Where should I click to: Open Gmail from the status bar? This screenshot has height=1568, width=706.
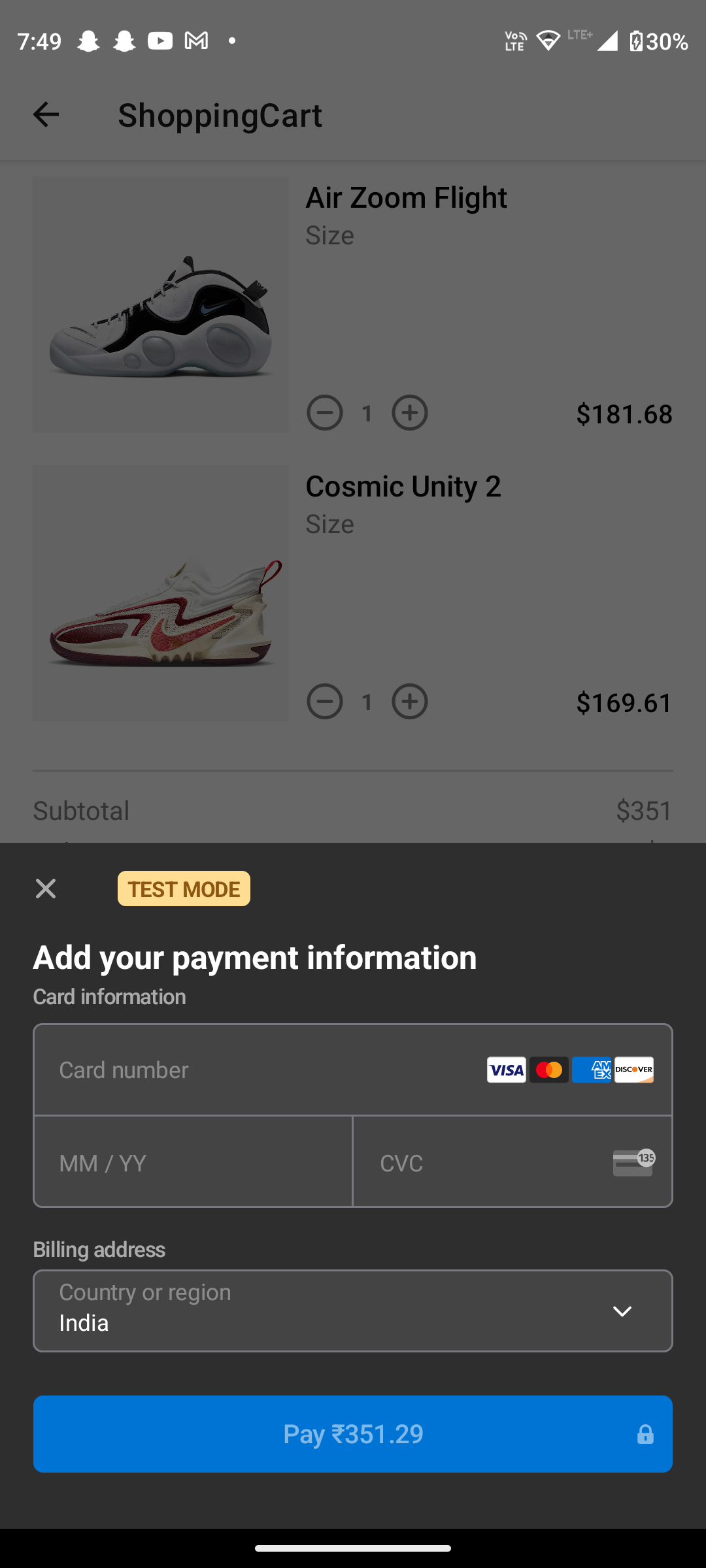195,41
